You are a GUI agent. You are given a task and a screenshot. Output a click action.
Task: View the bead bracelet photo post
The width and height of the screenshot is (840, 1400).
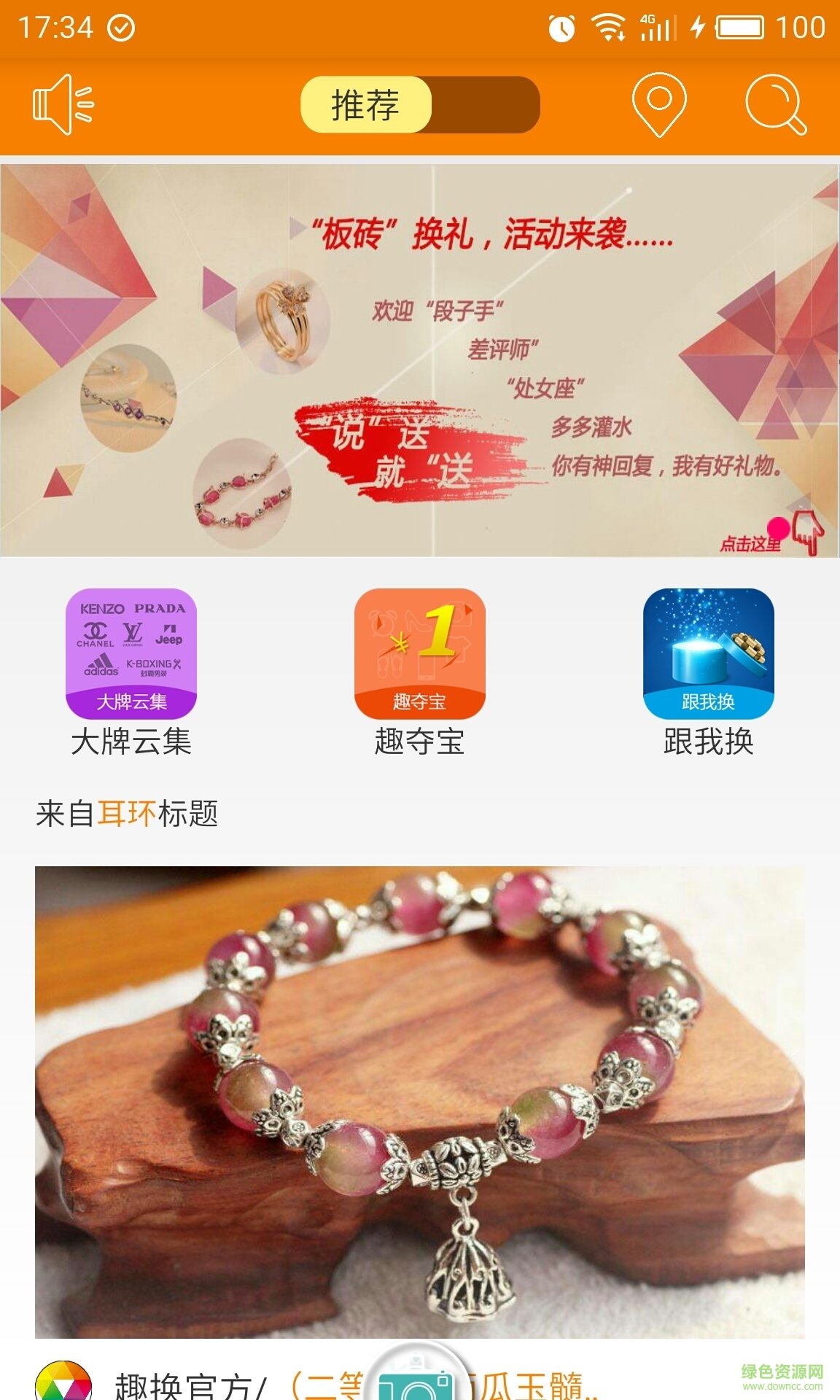pyautogui.click(x=420, y=1101)
